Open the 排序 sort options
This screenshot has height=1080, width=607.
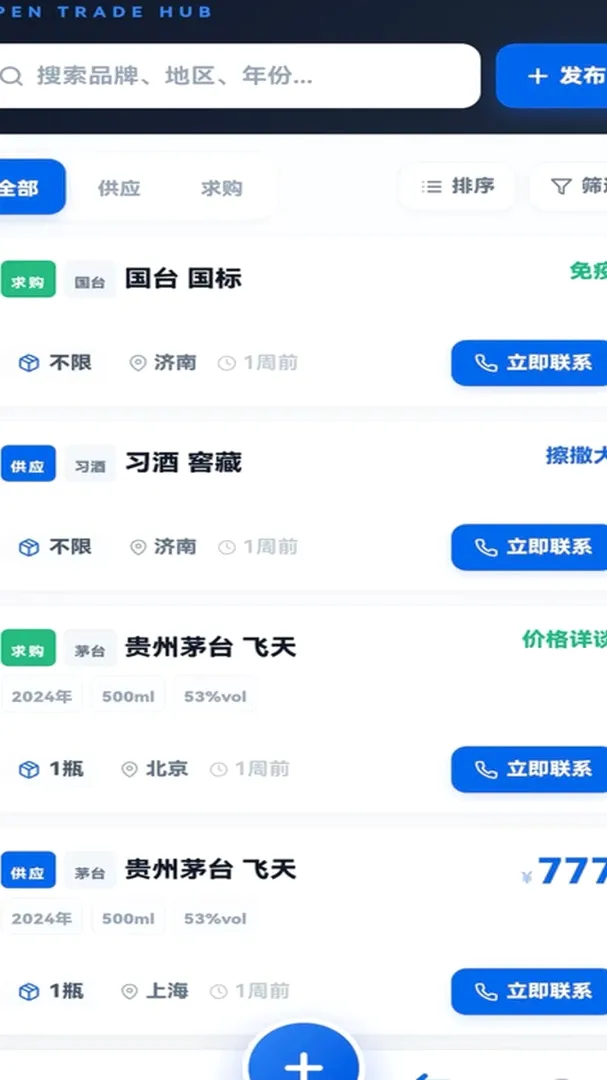pyautogui.click(x=457, y=186)
